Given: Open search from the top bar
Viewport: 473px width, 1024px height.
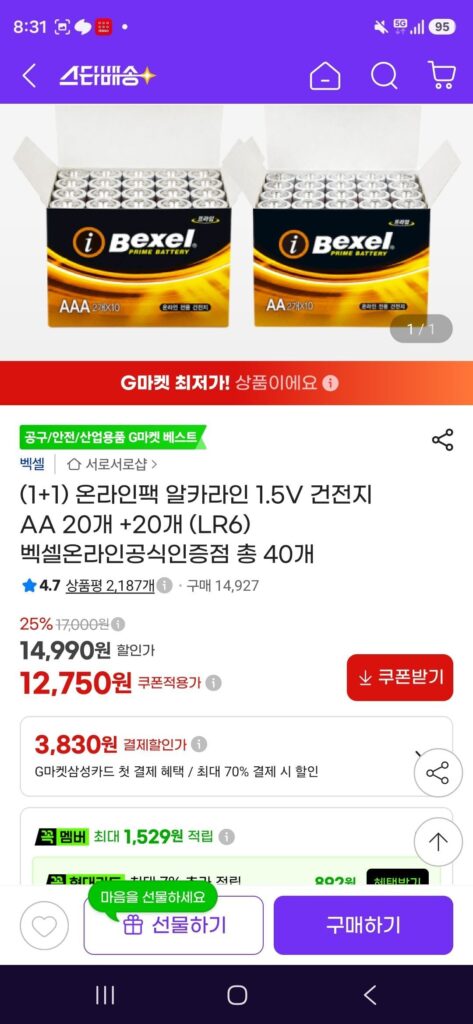Looking at the screenshot, I should pyautogui.click(x=384, y=76).
